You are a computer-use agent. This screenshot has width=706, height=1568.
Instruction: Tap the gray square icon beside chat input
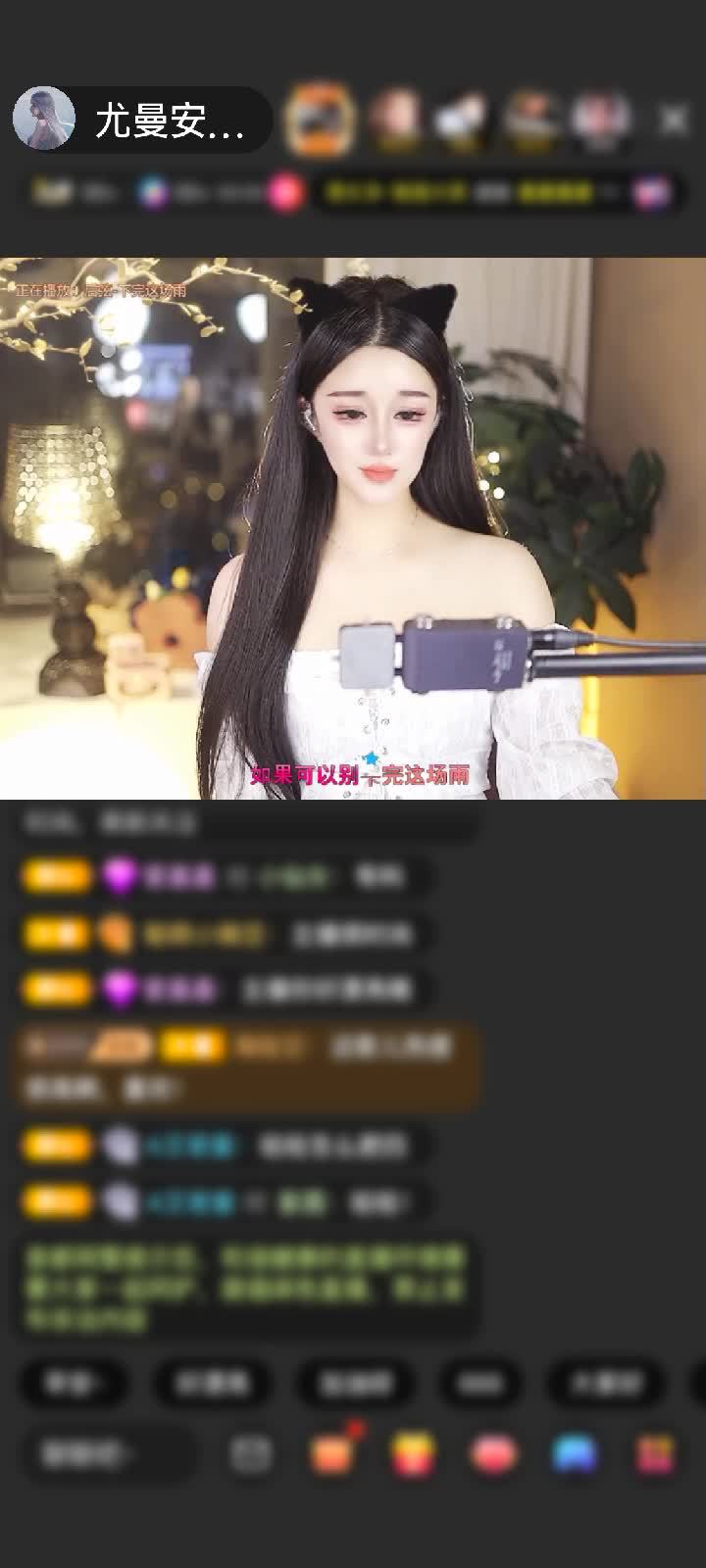[x=250, y=1454]
